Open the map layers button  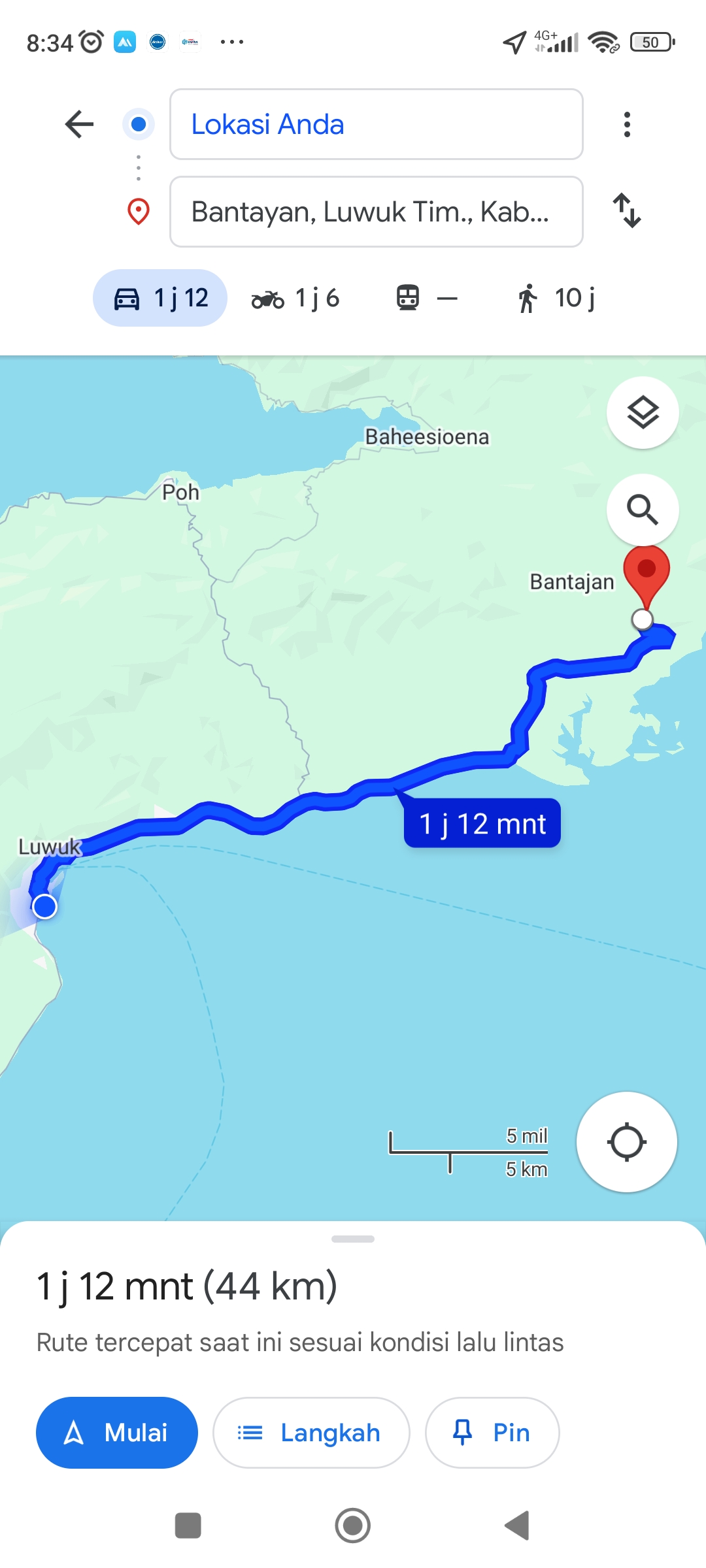643,413
